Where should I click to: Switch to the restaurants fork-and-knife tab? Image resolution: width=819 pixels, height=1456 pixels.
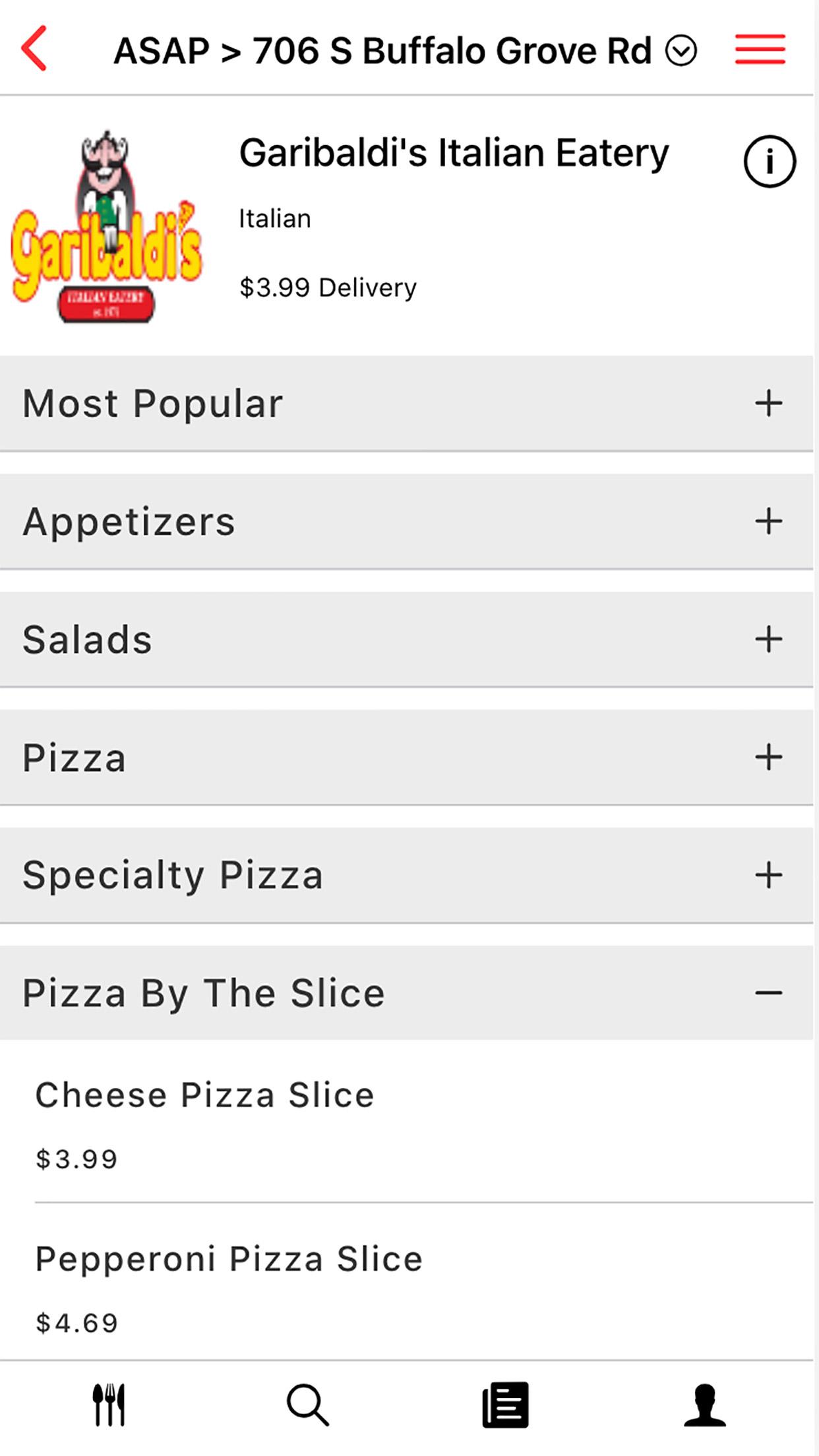click(x=109, y=1405)
